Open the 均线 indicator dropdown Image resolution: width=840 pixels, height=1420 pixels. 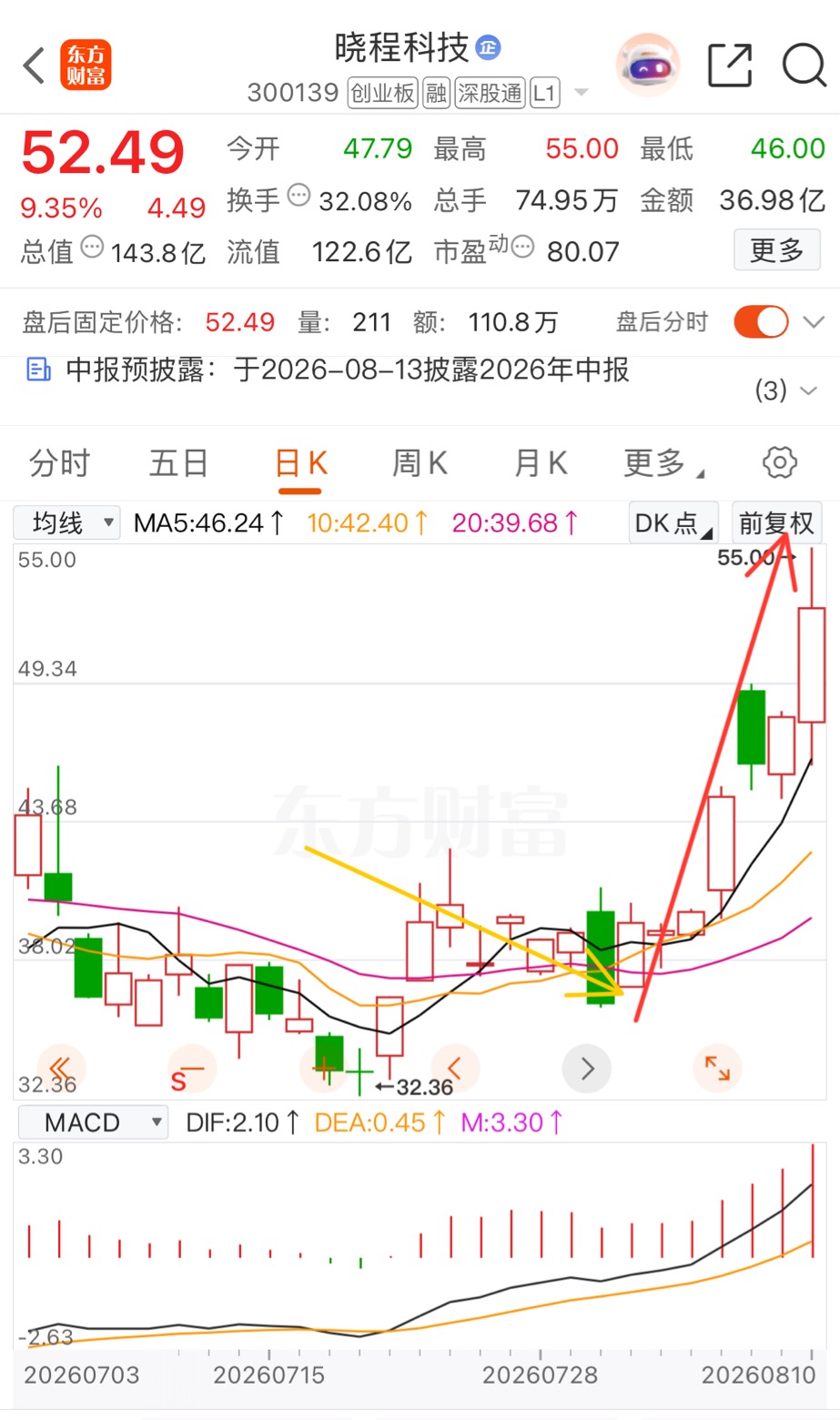[66, 523]
